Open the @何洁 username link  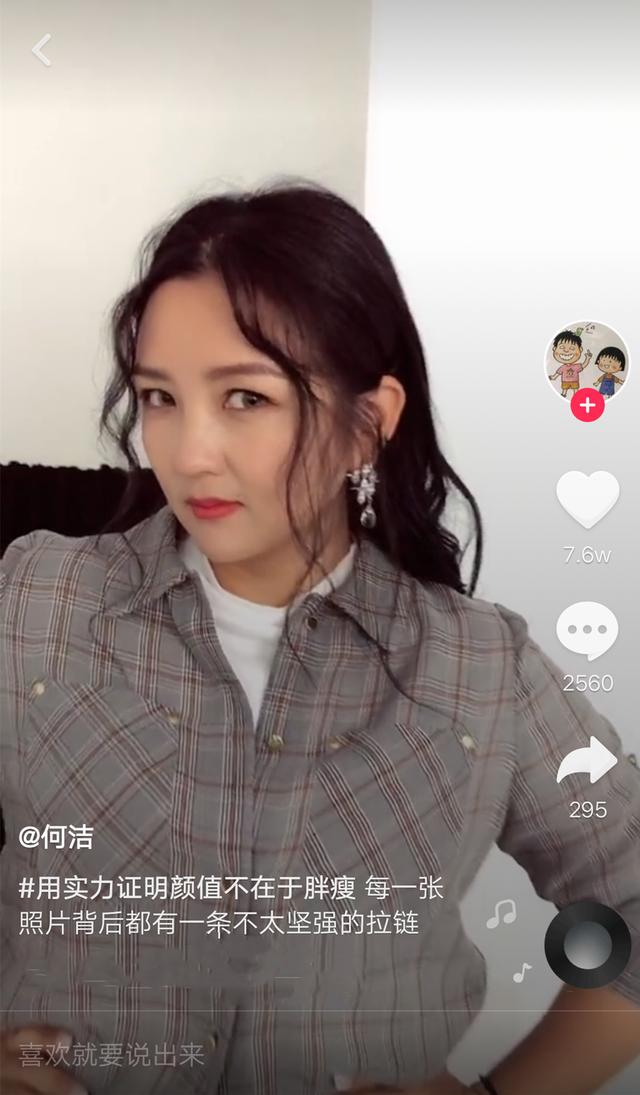point(57,837)
